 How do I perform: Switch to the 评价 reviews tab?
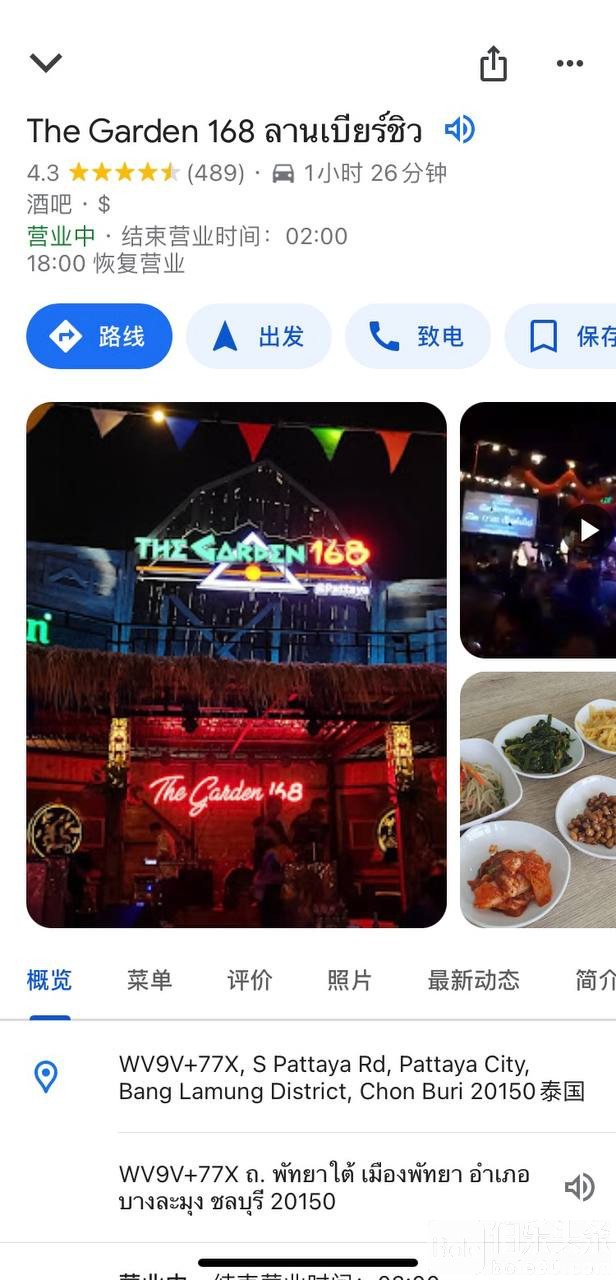click(x=249, y=980)
